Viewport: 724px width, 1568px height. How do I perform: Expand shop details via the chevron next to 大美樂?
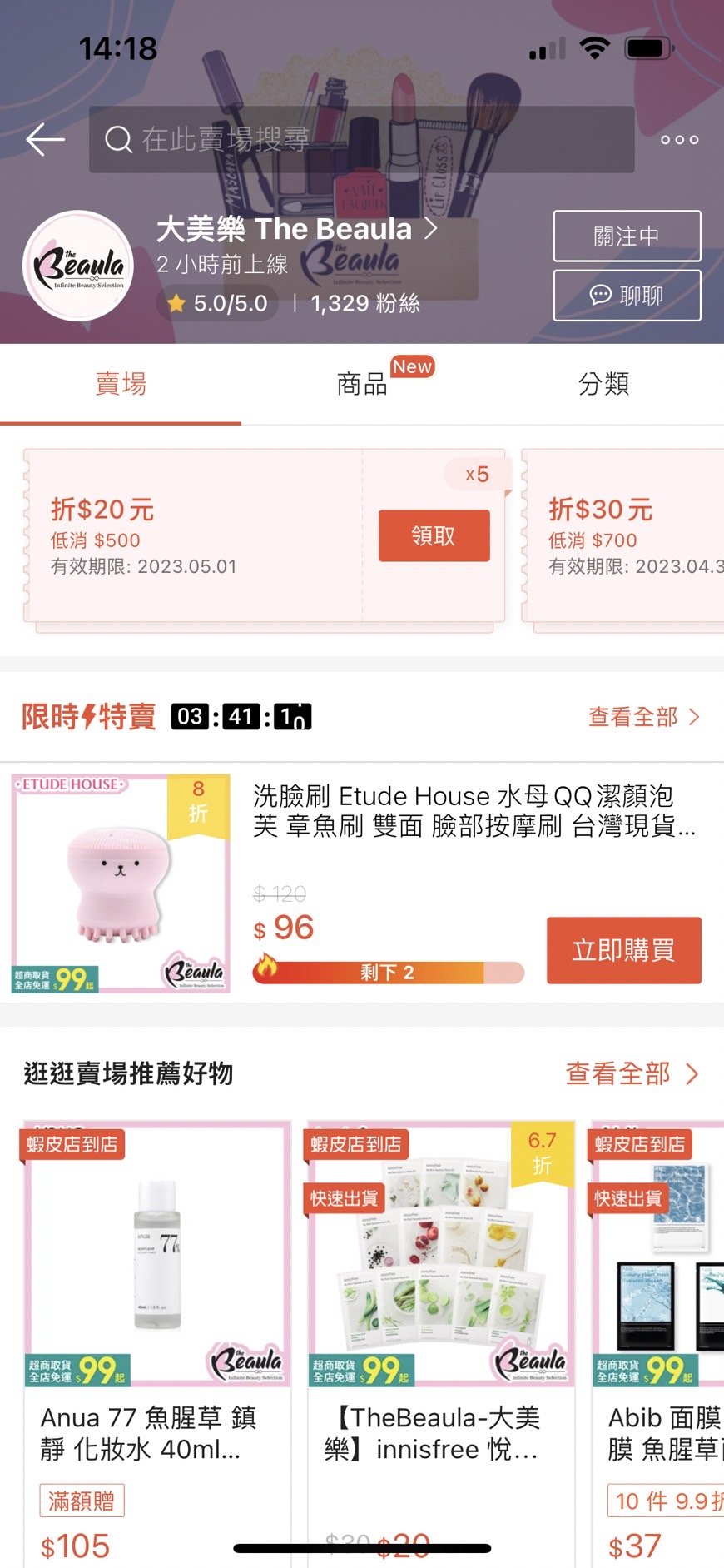[x=432, y=230]
